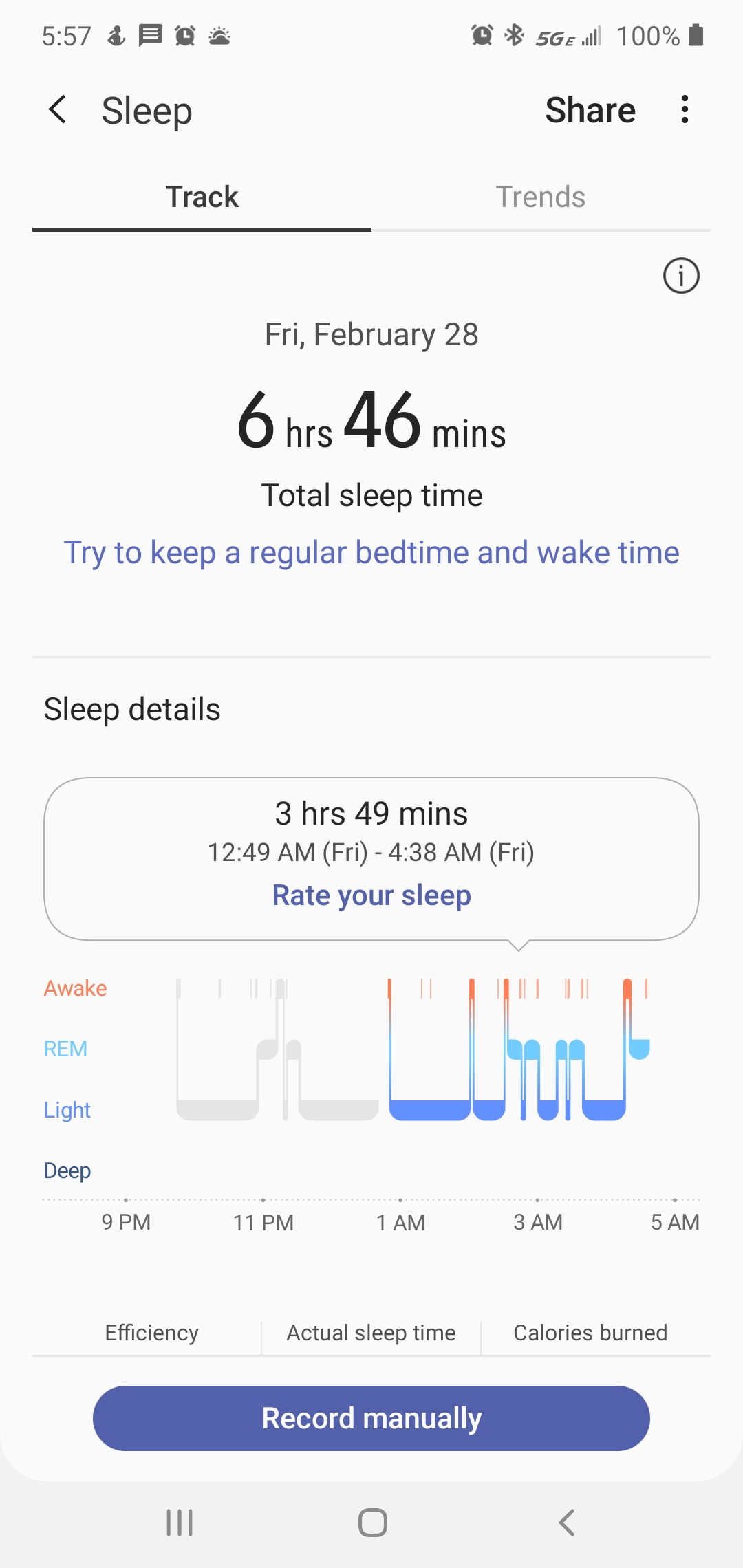Tap Rate your sleep link
The width and height of the screenshot is (743, 1568).
[x=371, y=895]
